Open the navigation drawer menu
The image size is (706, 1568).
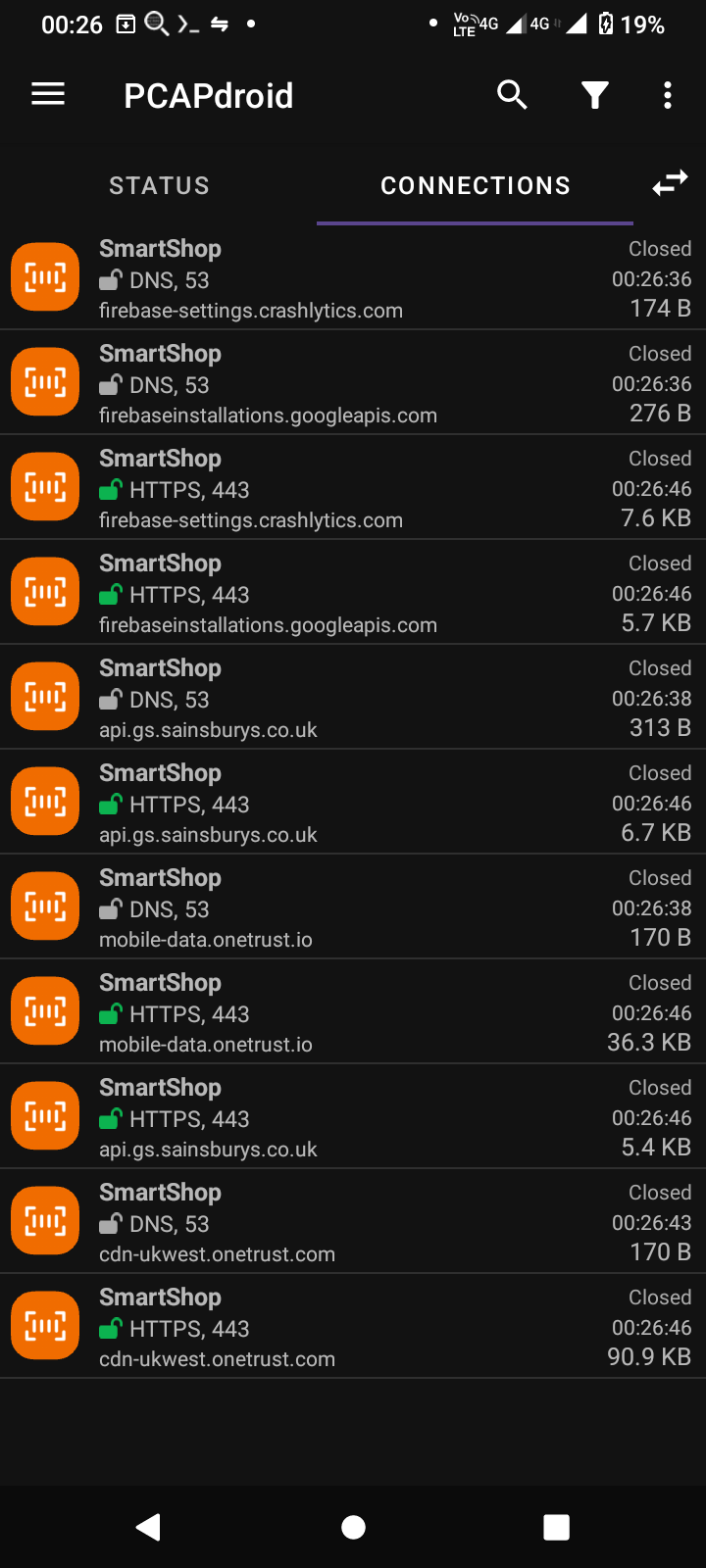[x=47, y=94]
